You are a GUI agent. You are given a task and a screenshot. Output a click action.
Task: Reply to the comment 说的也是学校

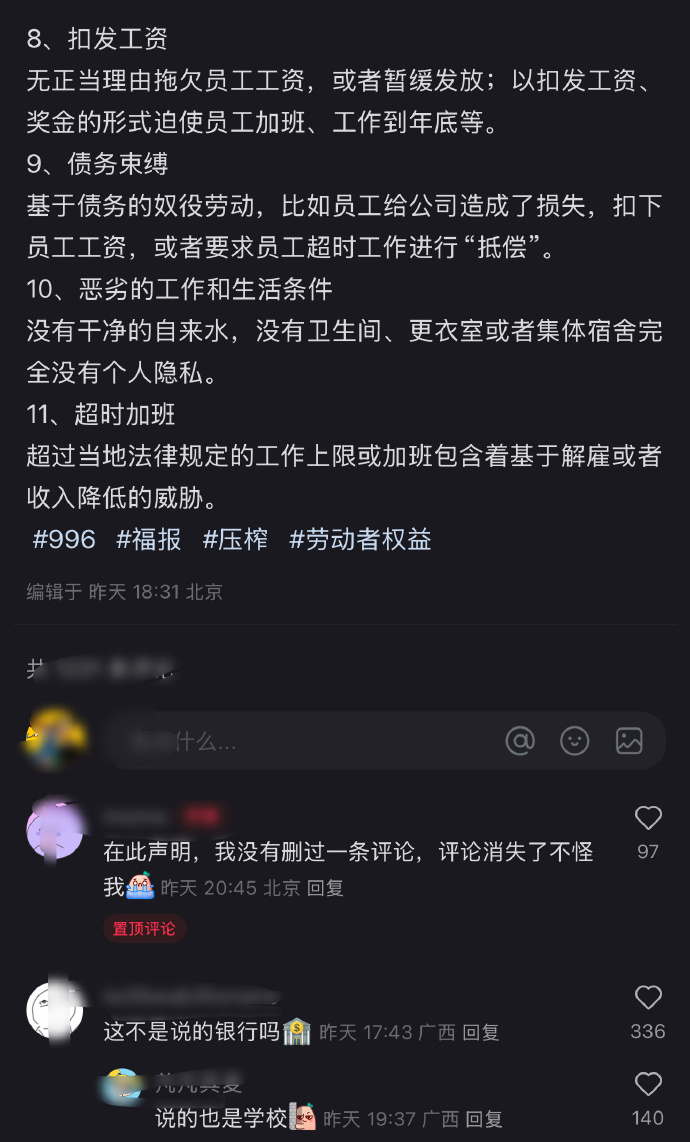coord(484,1119)
